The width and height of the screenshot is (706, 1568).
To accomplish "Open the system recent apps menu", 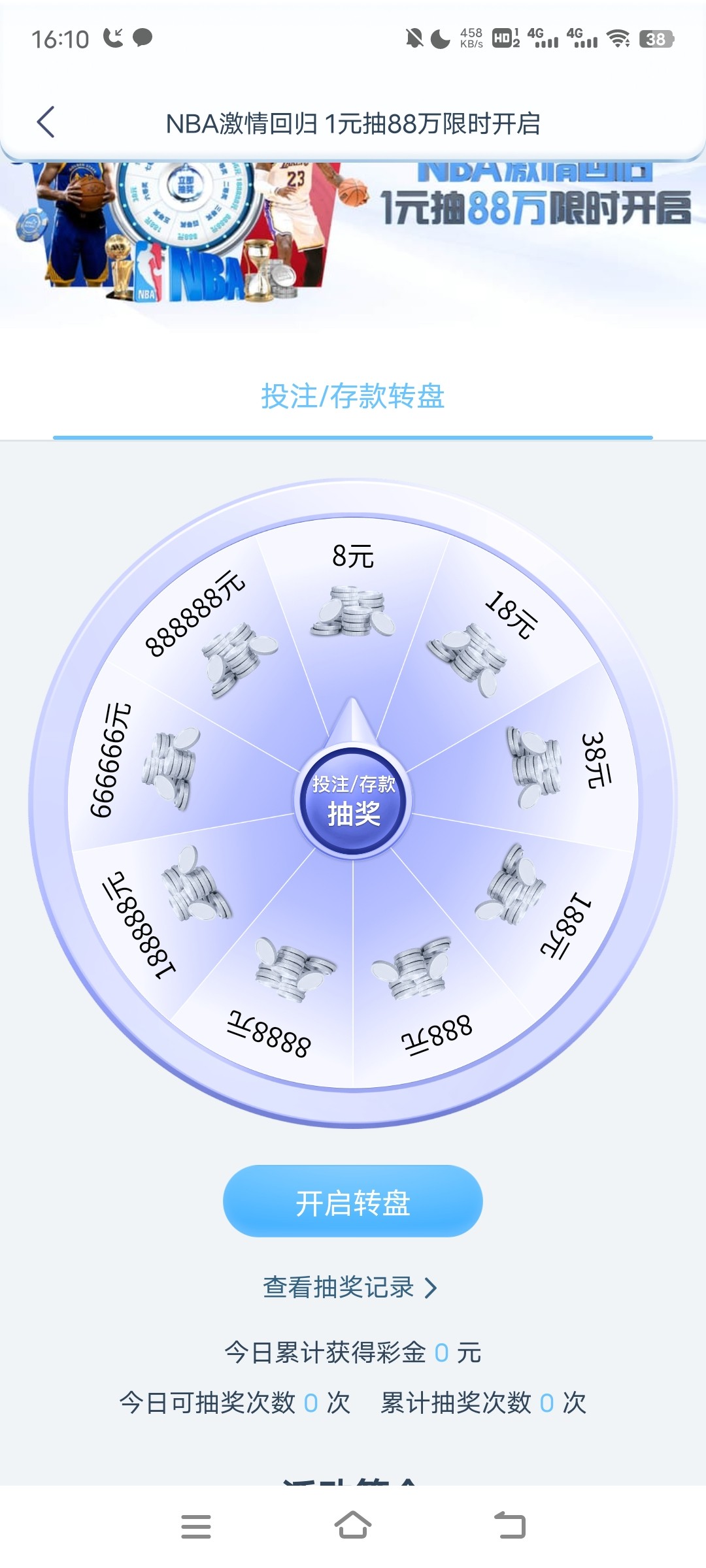I will [196, 1526].
